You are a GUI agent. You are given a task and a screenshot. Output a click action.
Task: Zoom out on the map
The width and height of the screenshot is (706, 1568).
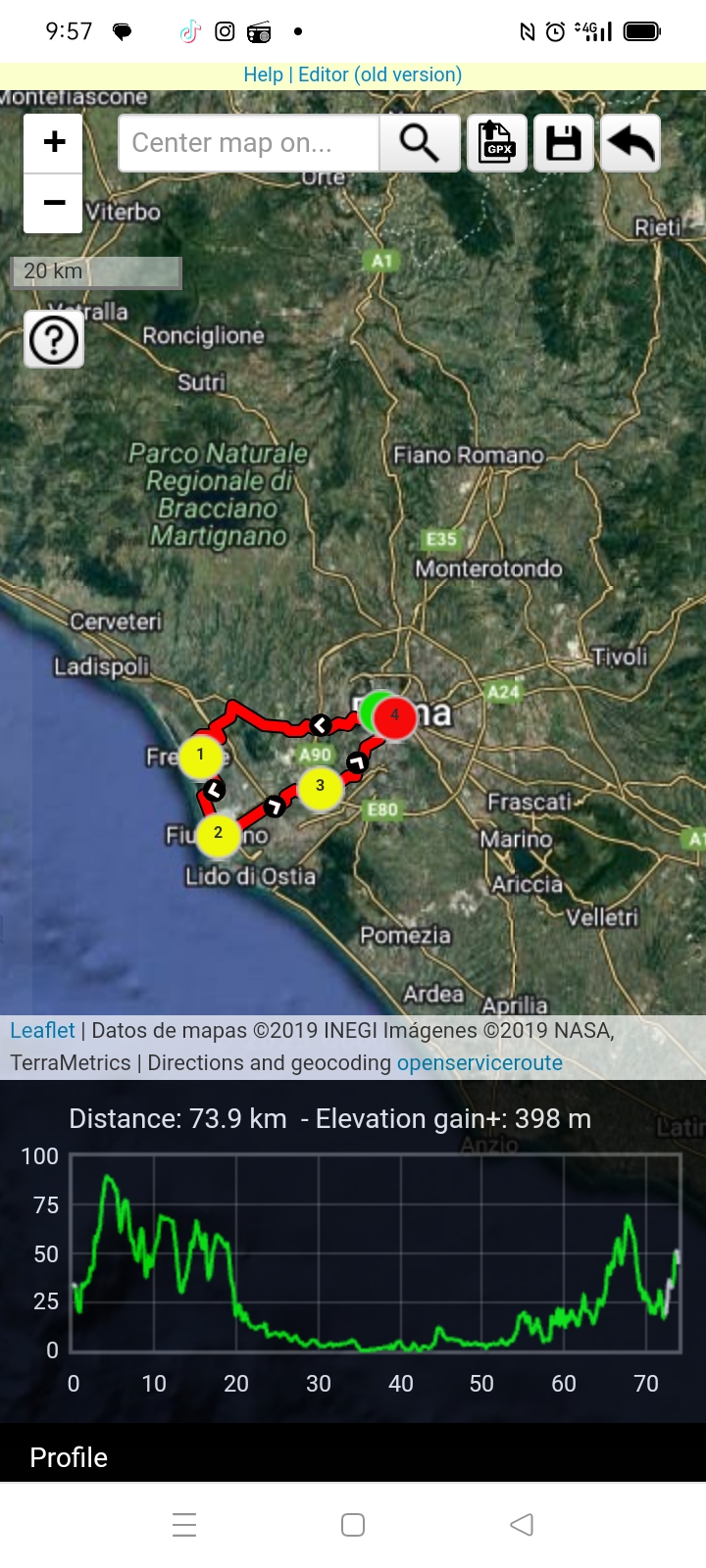tap(54, 204)
